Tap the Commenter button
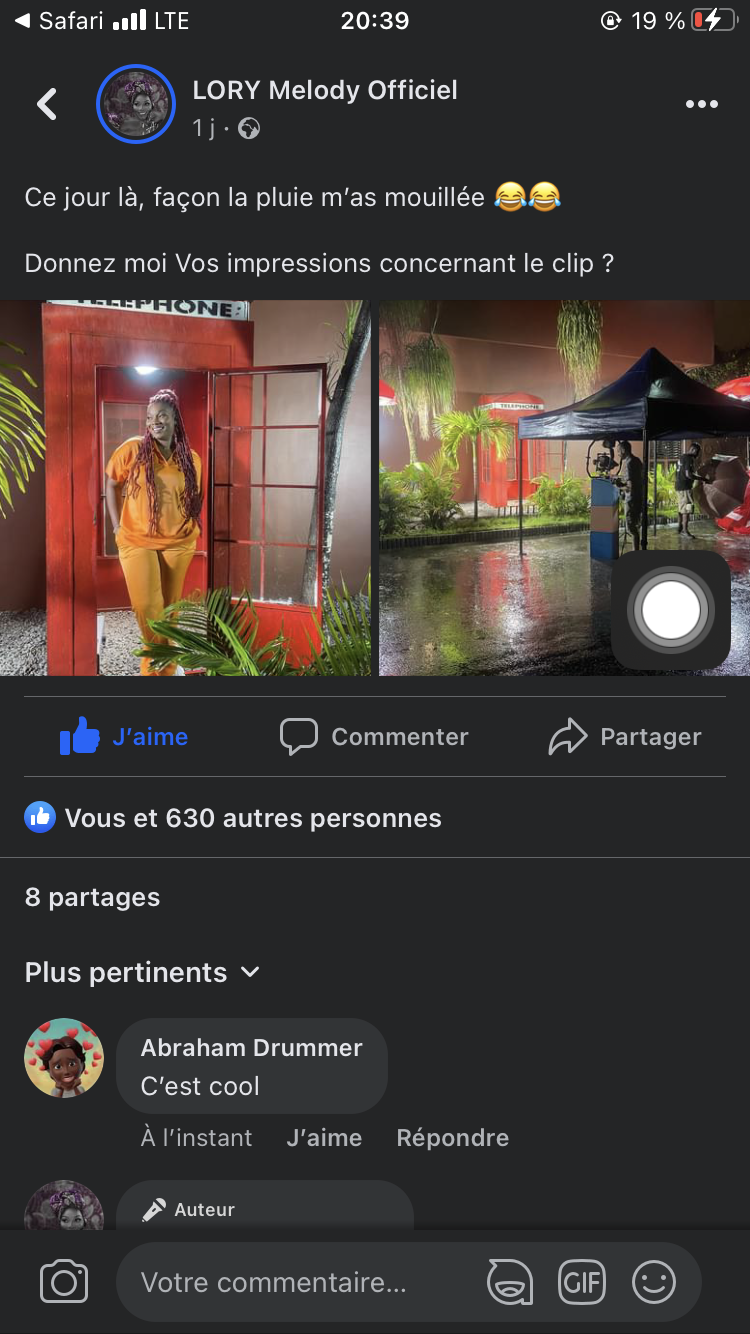The height and width of the screenshot is (1334, 750). tap(374, 737)
